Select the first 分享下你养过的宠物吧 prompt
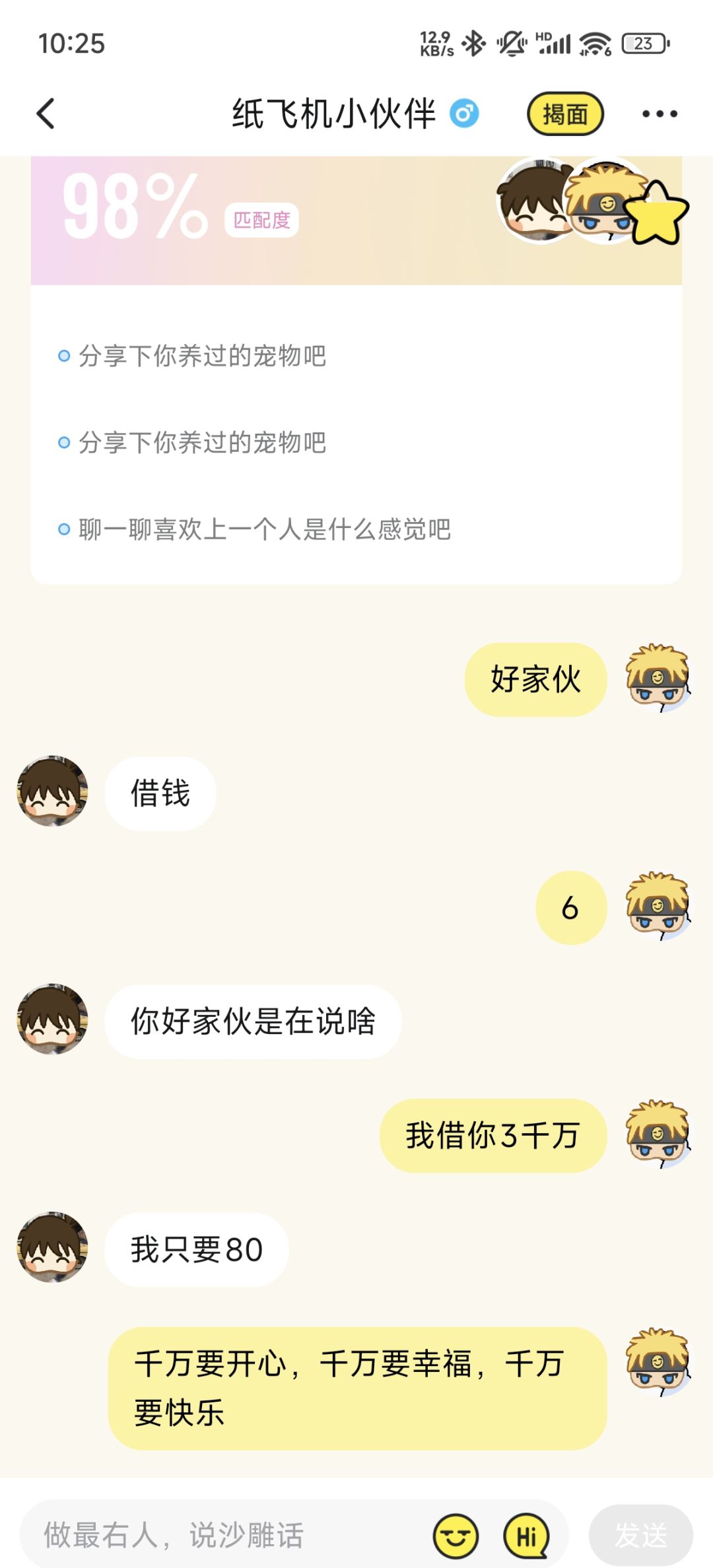This screenshot has height=1568, width=713. tap(202, 356)
